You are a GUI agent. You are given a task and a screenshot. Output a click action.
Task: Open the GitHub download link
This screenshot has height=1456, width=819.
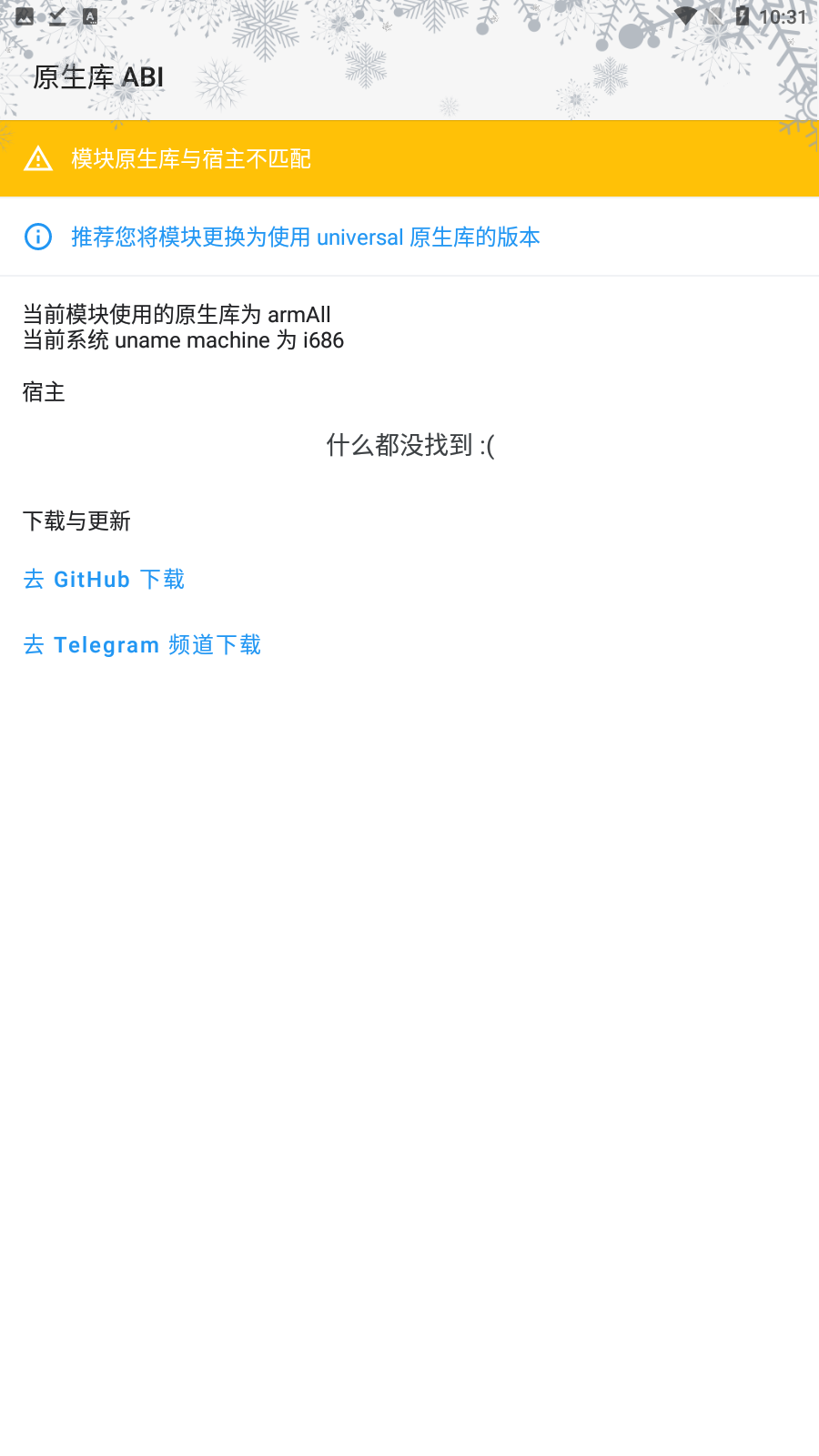coord(104,580)
